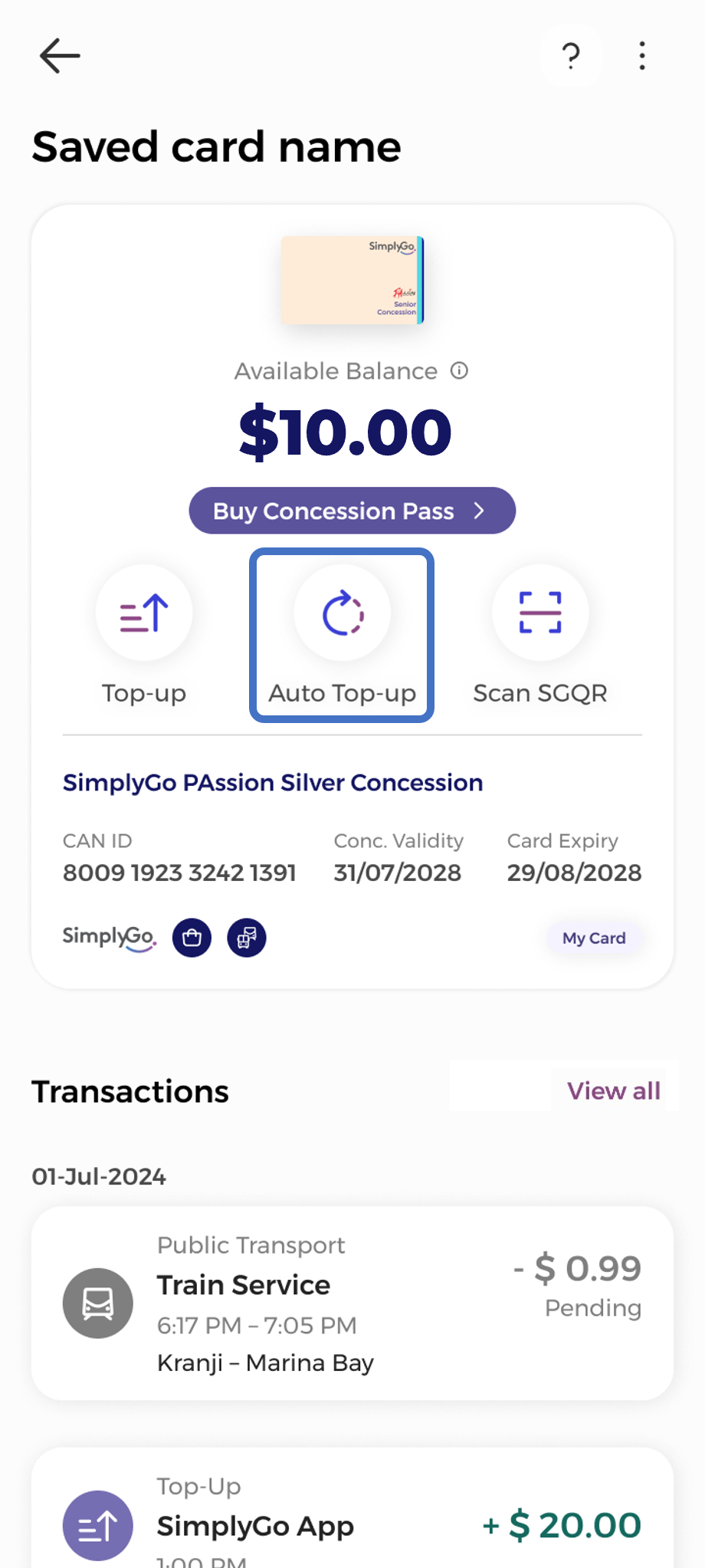Go back using the arrow icon

pos(60,56)
